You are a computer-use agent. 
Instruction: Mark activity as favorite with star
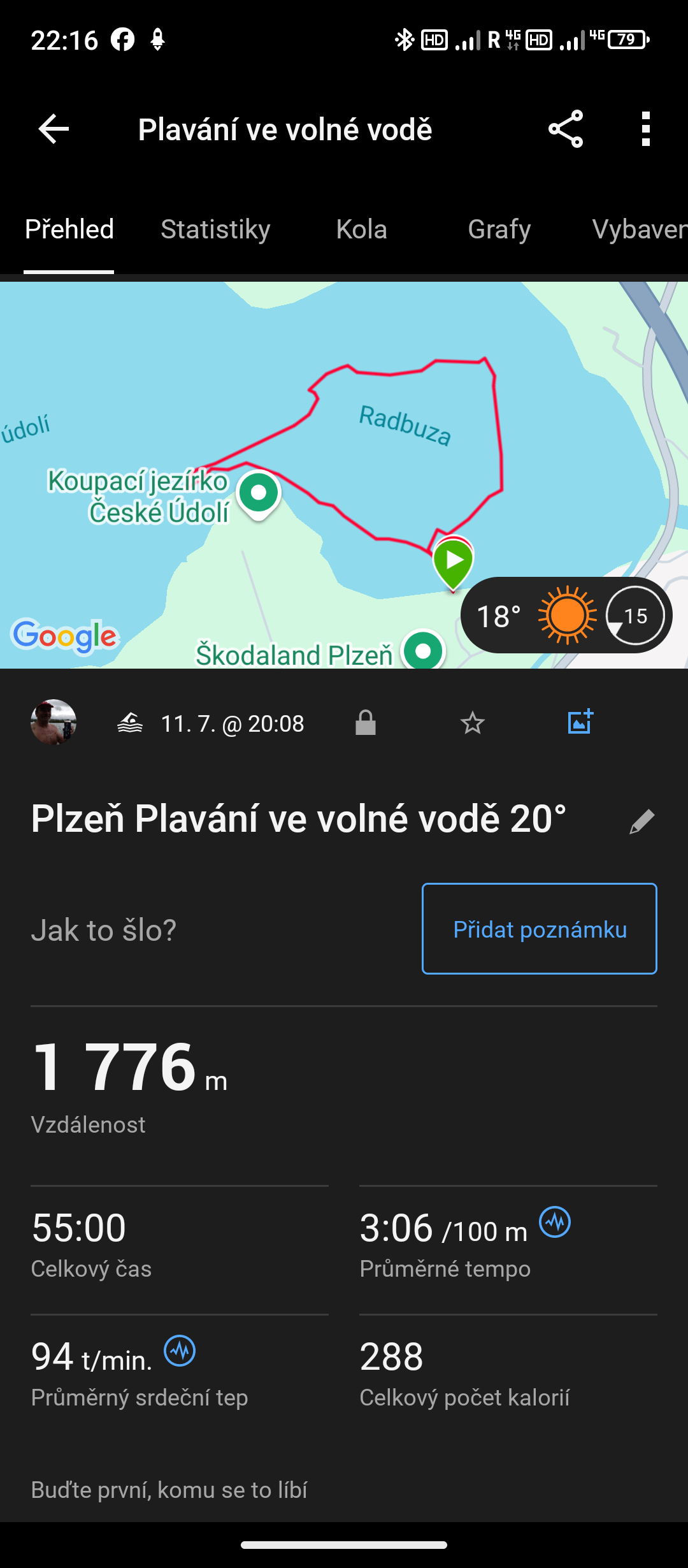point(472,723)
